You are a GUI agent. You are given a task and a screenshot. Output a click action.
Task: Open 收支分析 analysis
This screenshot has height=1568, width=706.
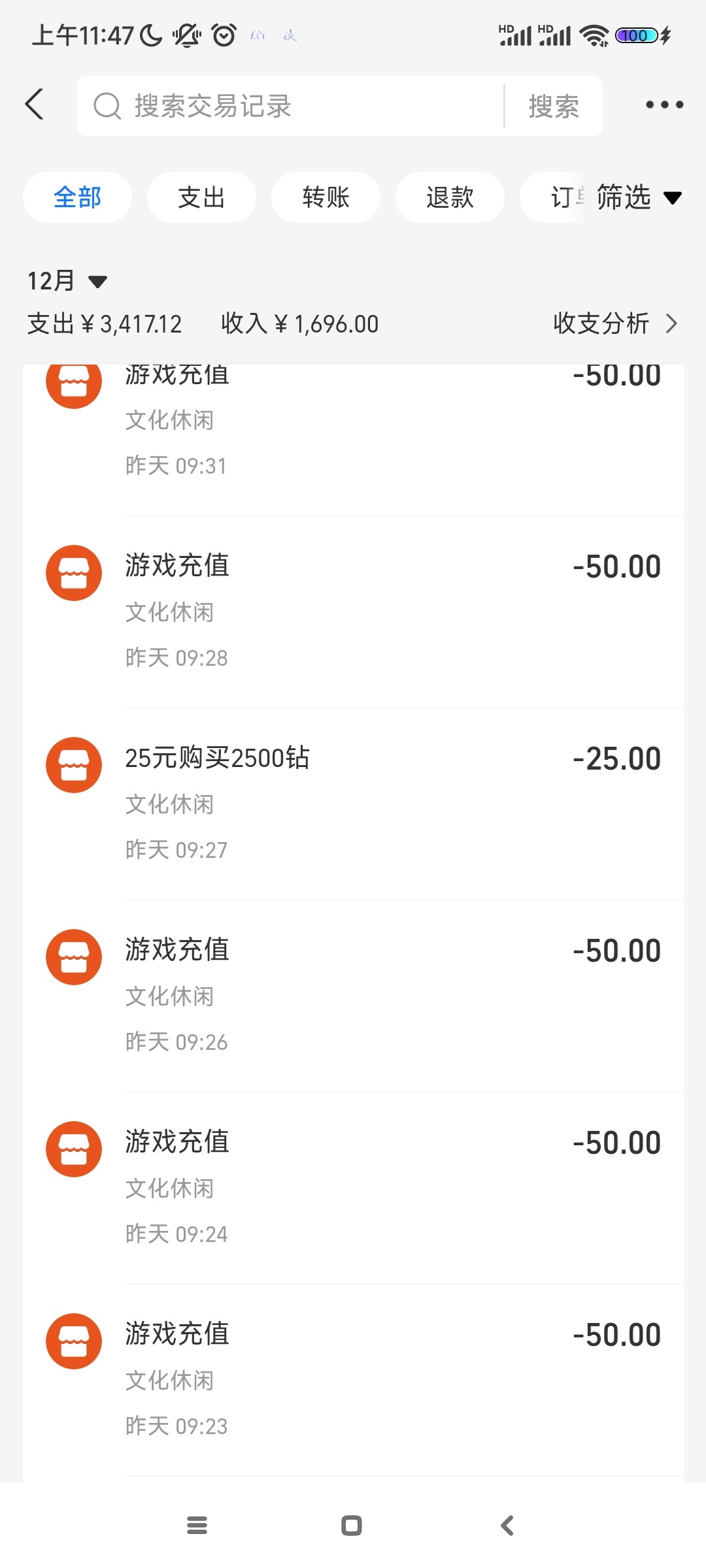(x=614, y=323)
